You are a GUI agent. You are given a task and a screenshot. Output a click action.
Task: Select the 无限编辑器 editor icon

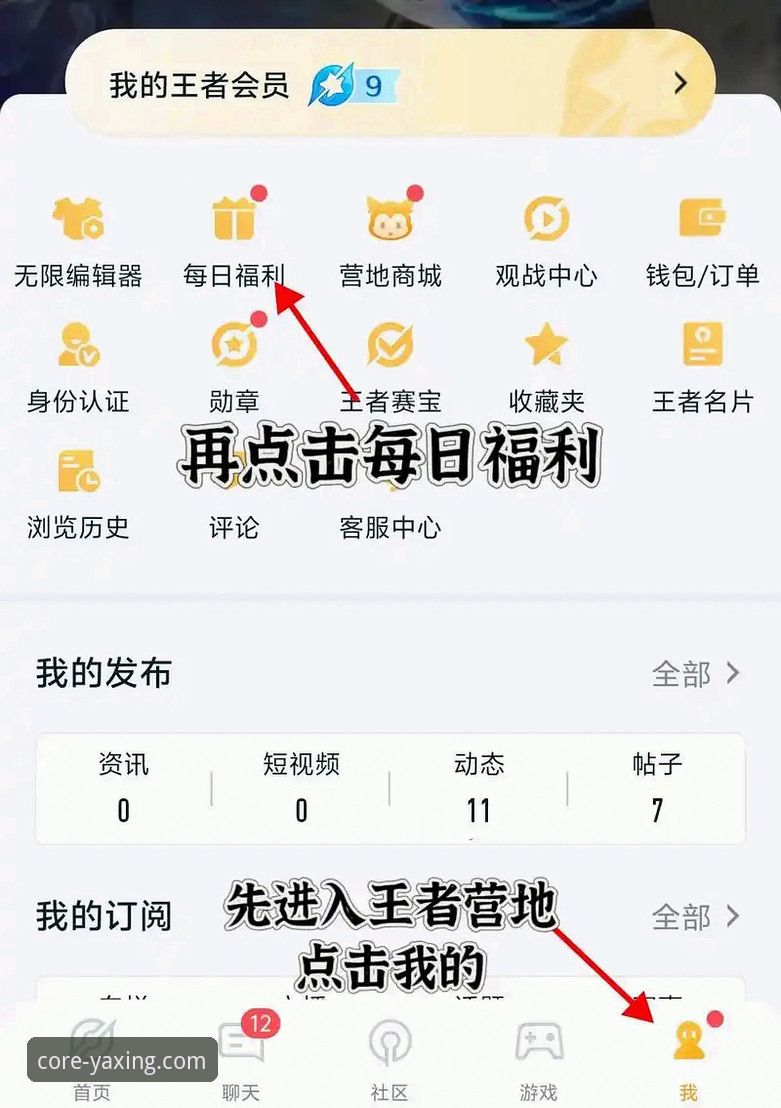pyautogui.click(x=80, y=239)
